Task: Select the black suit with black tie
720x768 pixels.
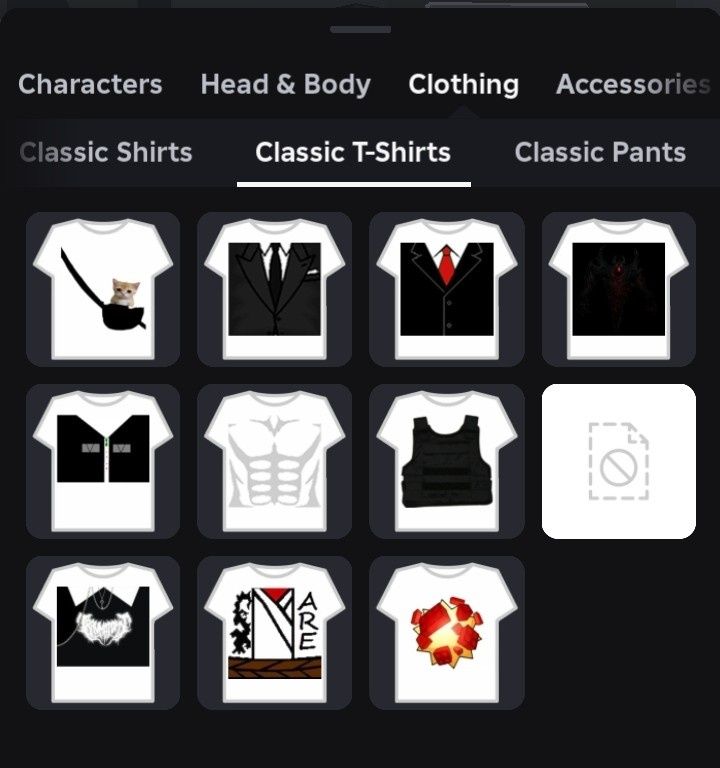Action: click(275, 289)
